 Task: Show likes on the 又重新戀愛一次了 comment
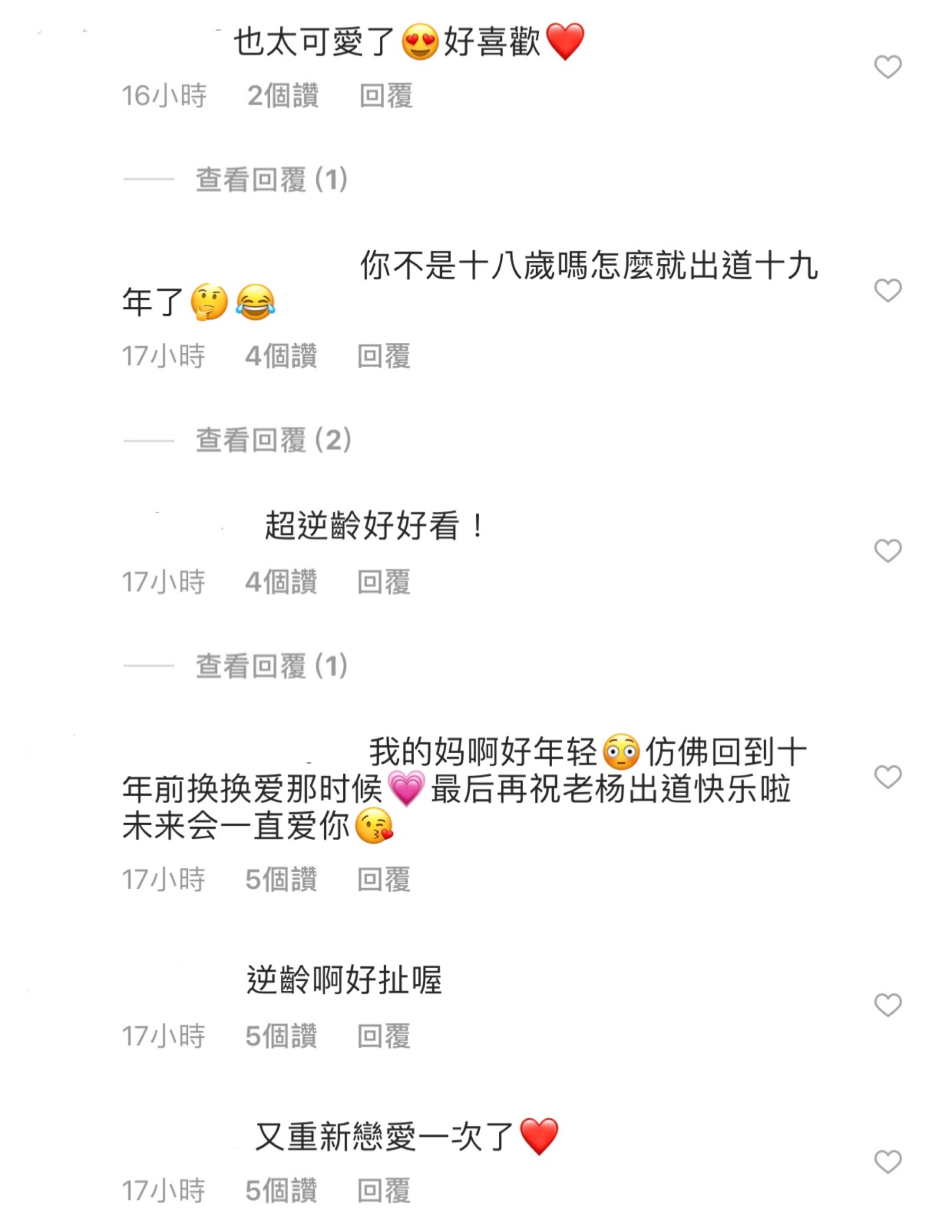point(281,1191)
